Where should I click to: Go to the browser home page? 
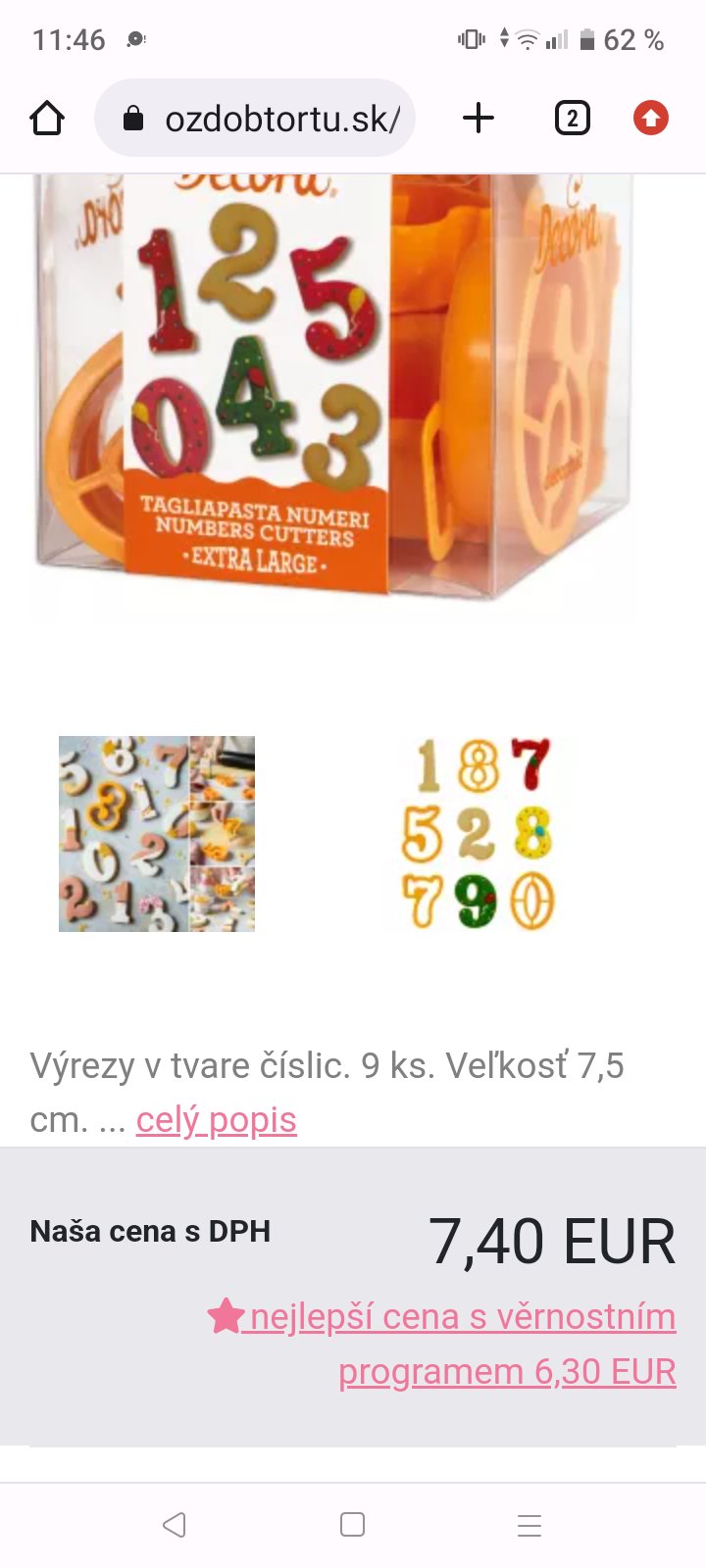click(47, 119)
